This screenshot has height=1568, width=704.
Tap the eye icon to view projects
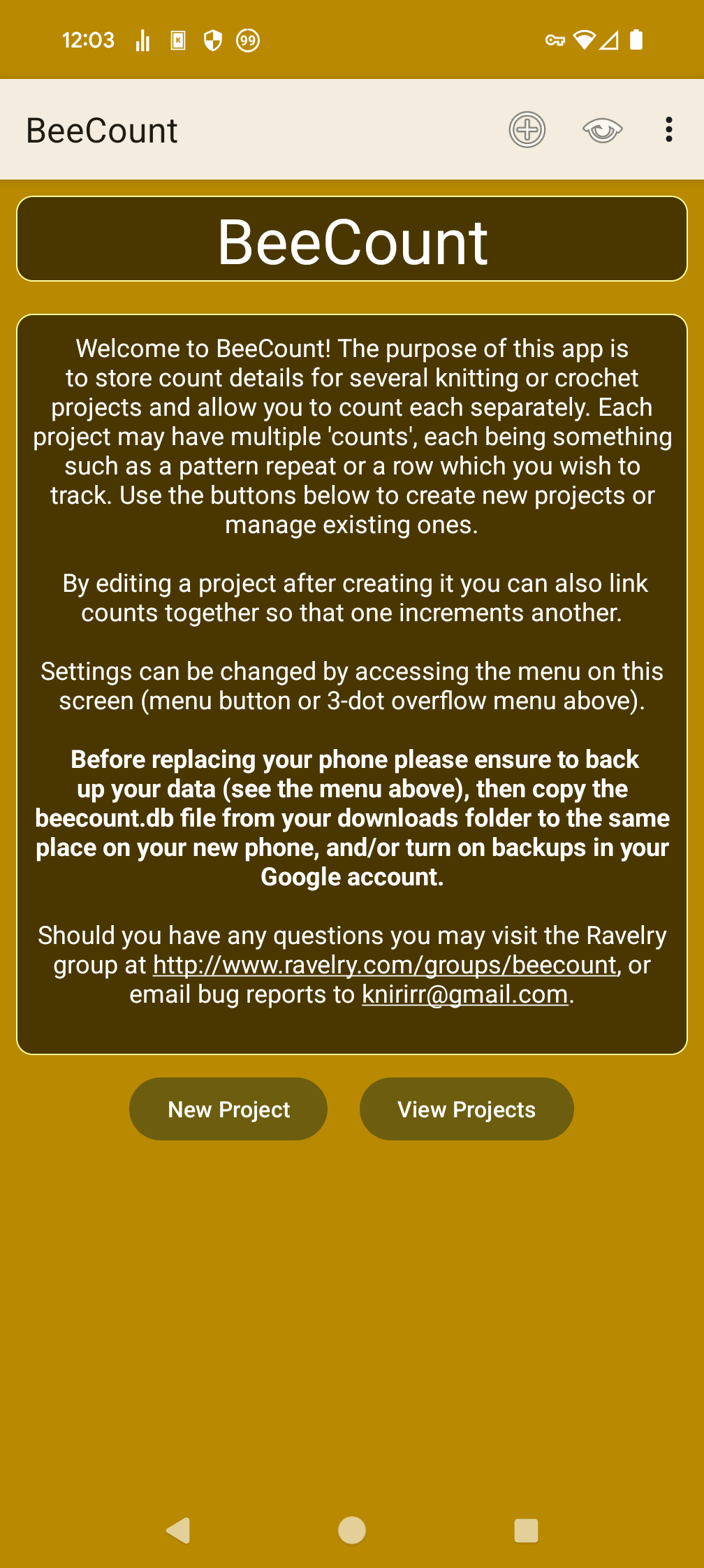[602, 130]
